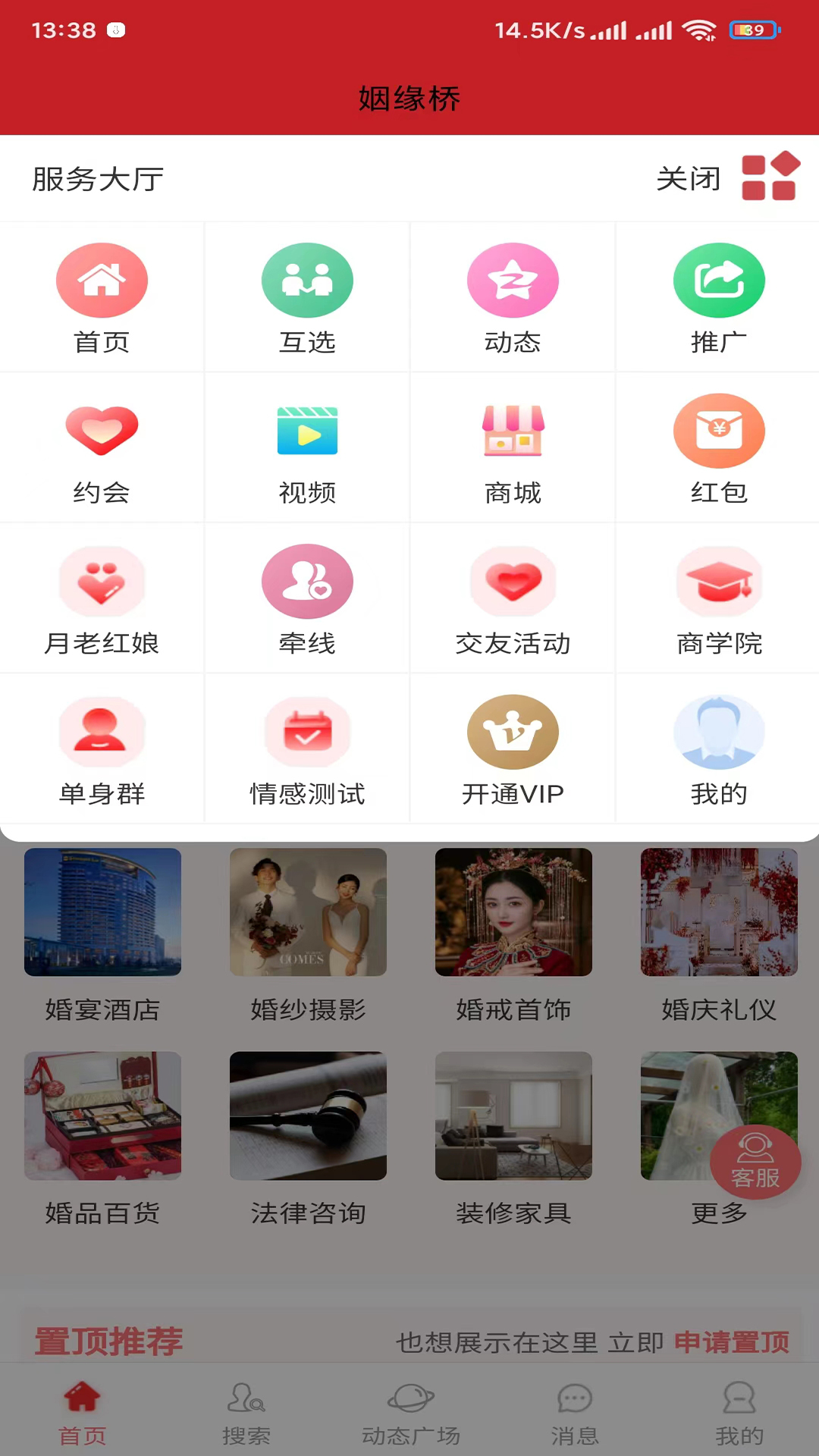
Task: Select the 月老红娘 matchmaker icon
Action: click(102, 581)
